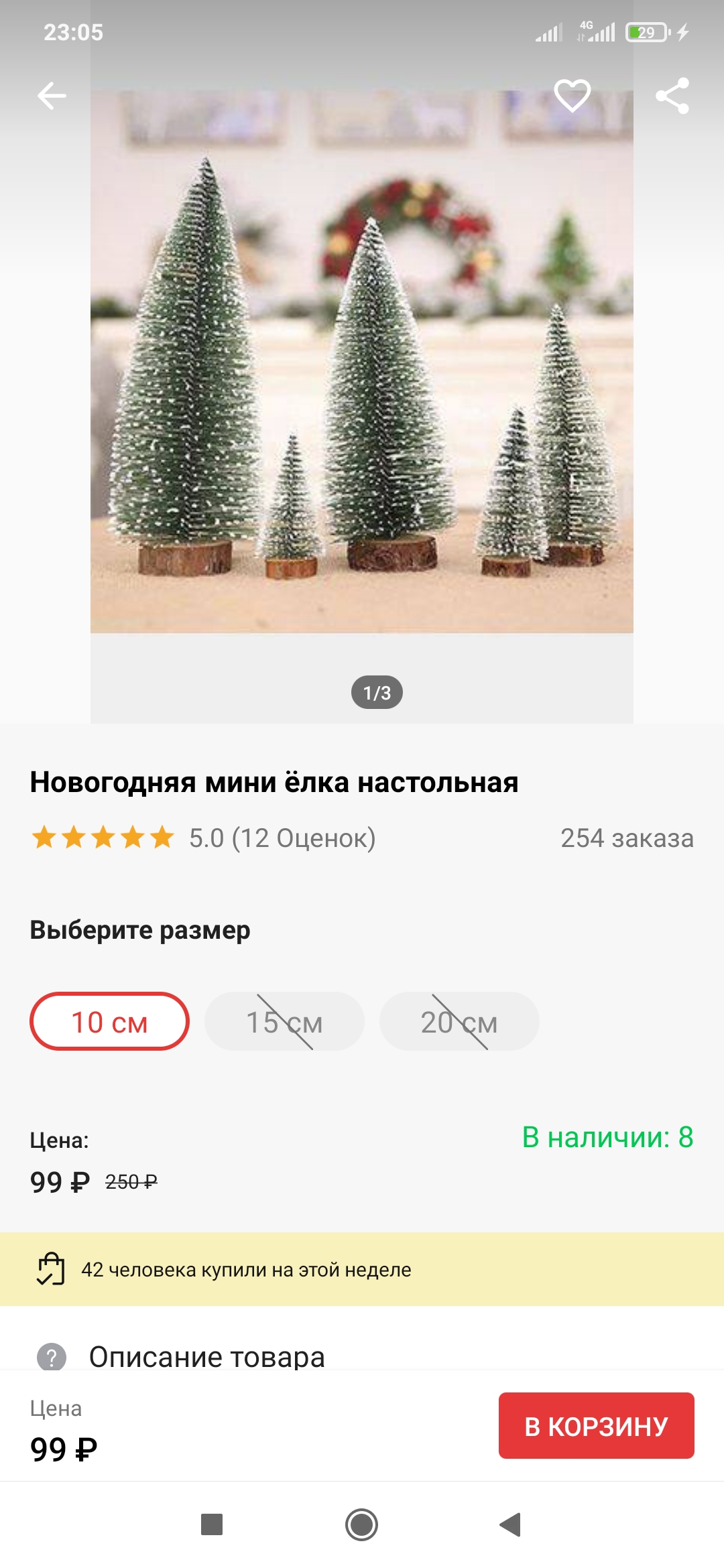Choose the 15 см size option

pyautogui.click(x=284, y=1021)
